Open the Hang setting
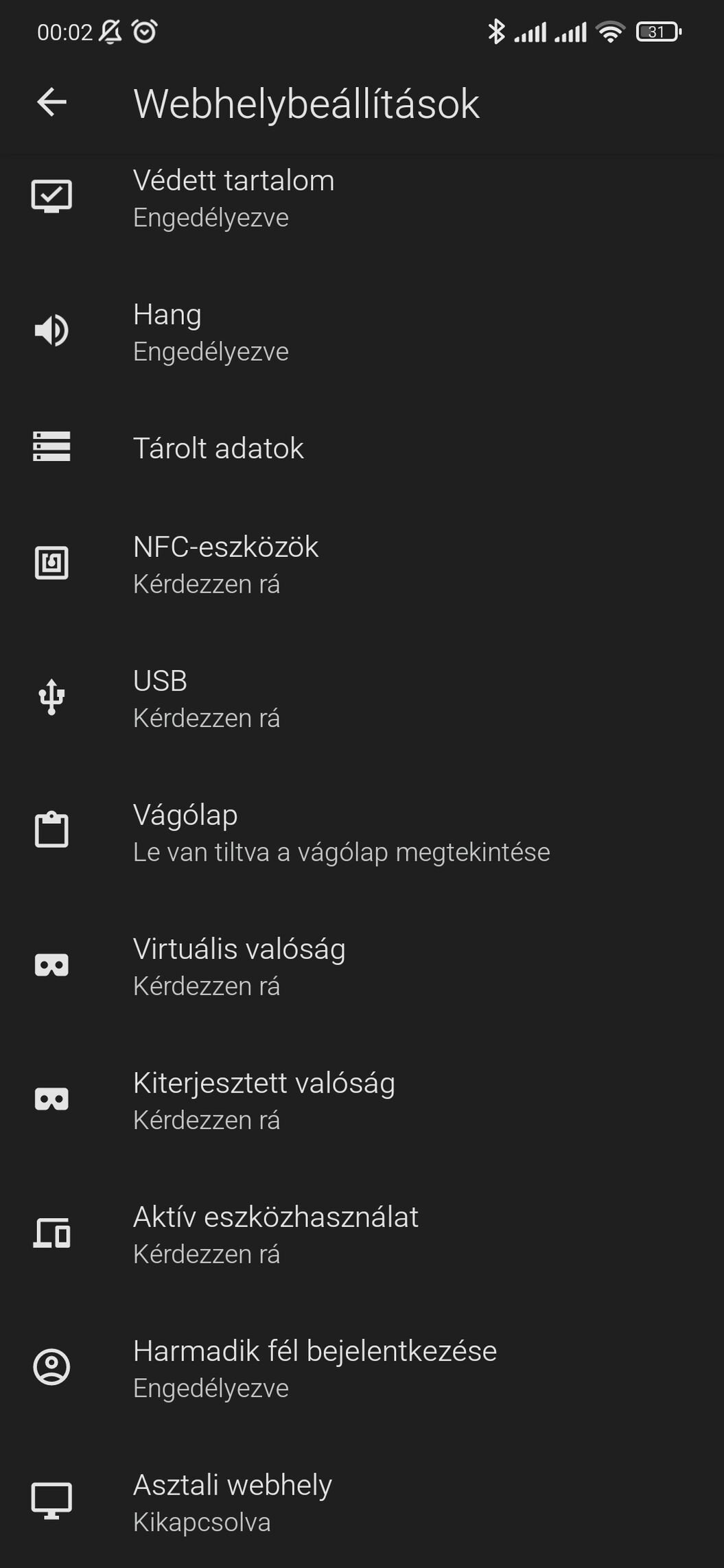724x1568 pixels. pos(362,332)
